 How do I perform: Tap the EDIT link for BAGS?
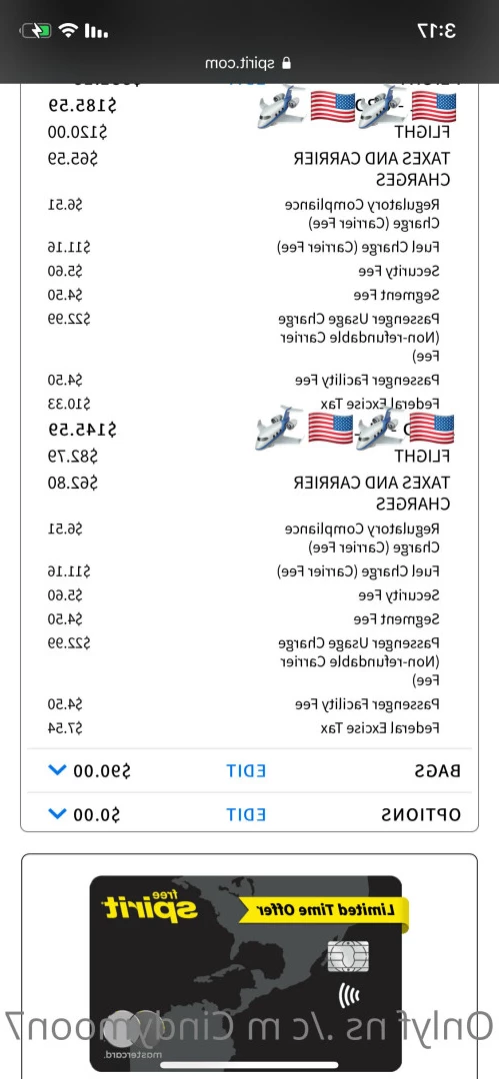[x=246, y=771]
